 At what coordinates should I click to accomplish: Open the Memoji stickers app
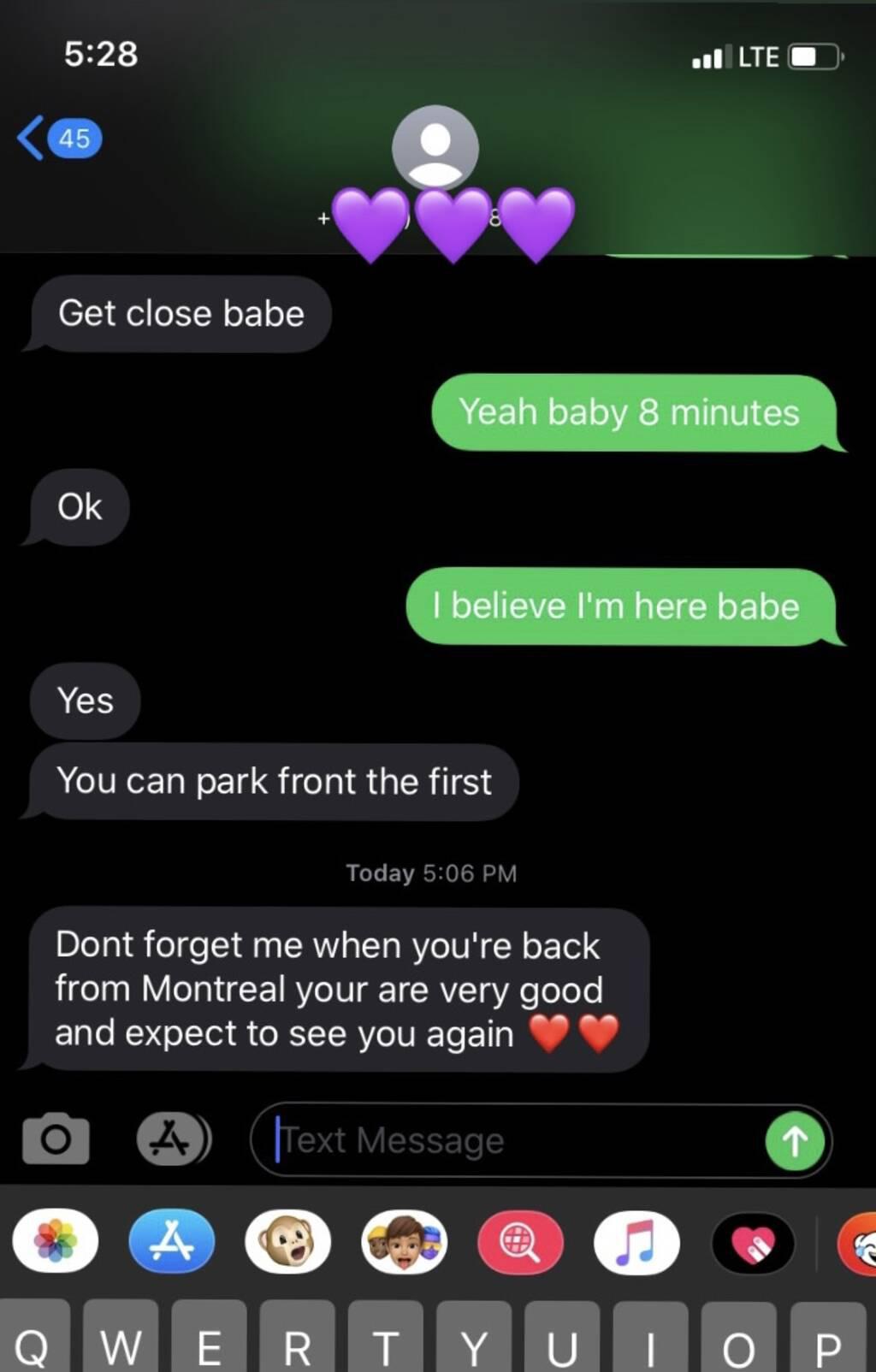coord(404,1242)
